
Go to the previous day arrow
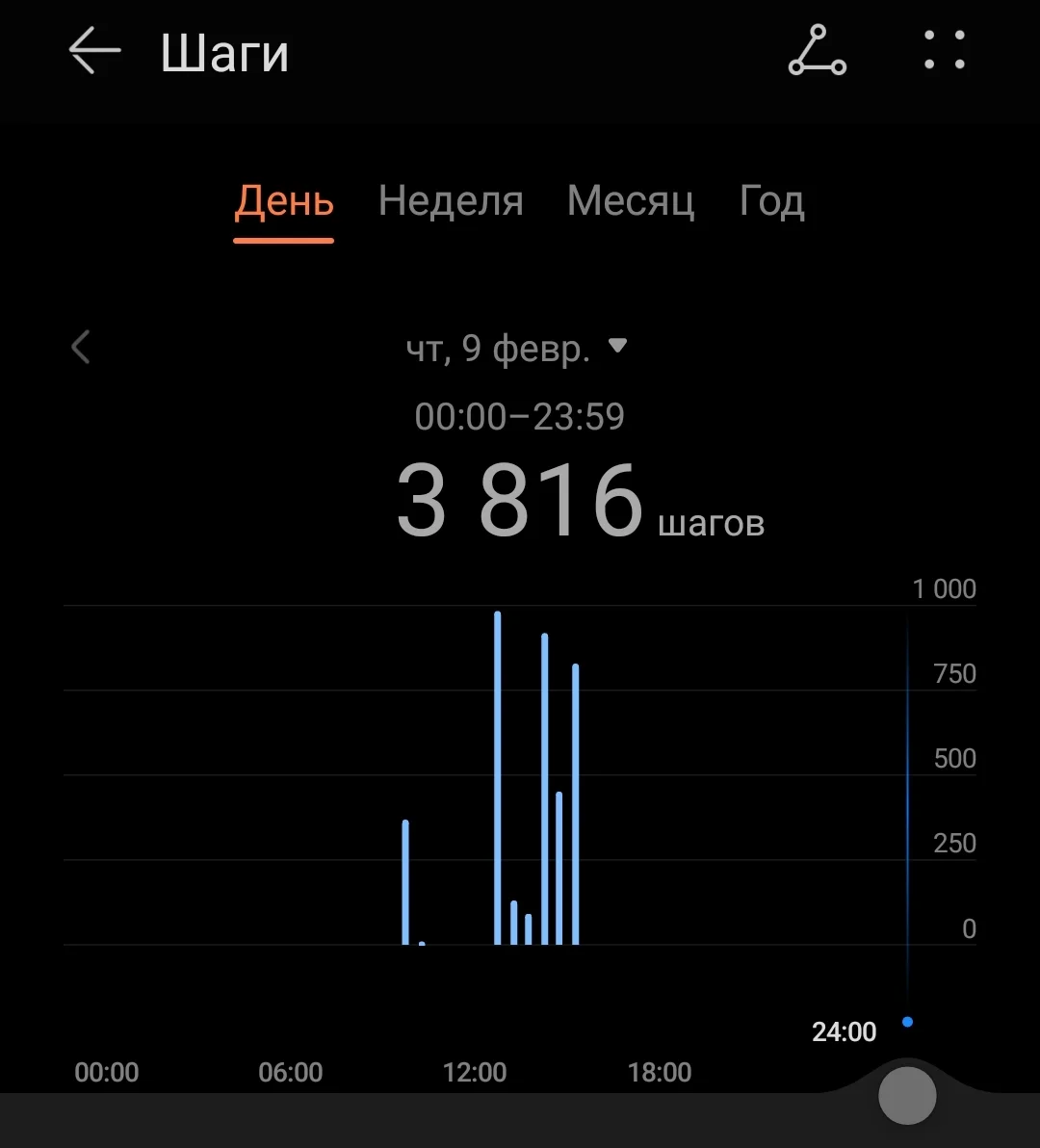point(81,347)
